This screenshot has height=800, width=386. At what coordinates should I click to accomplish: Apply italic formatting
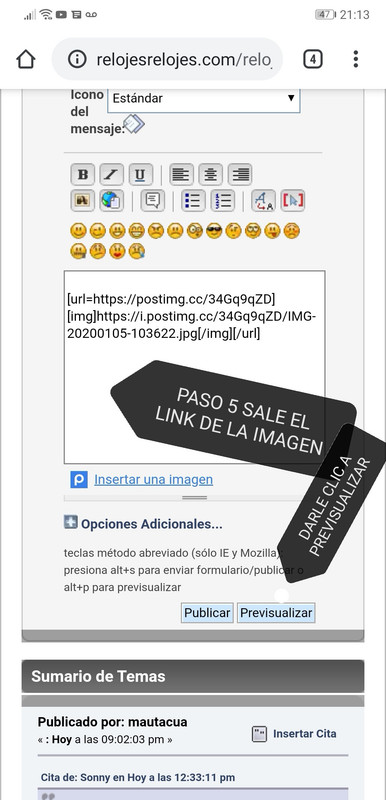point(111,175)
